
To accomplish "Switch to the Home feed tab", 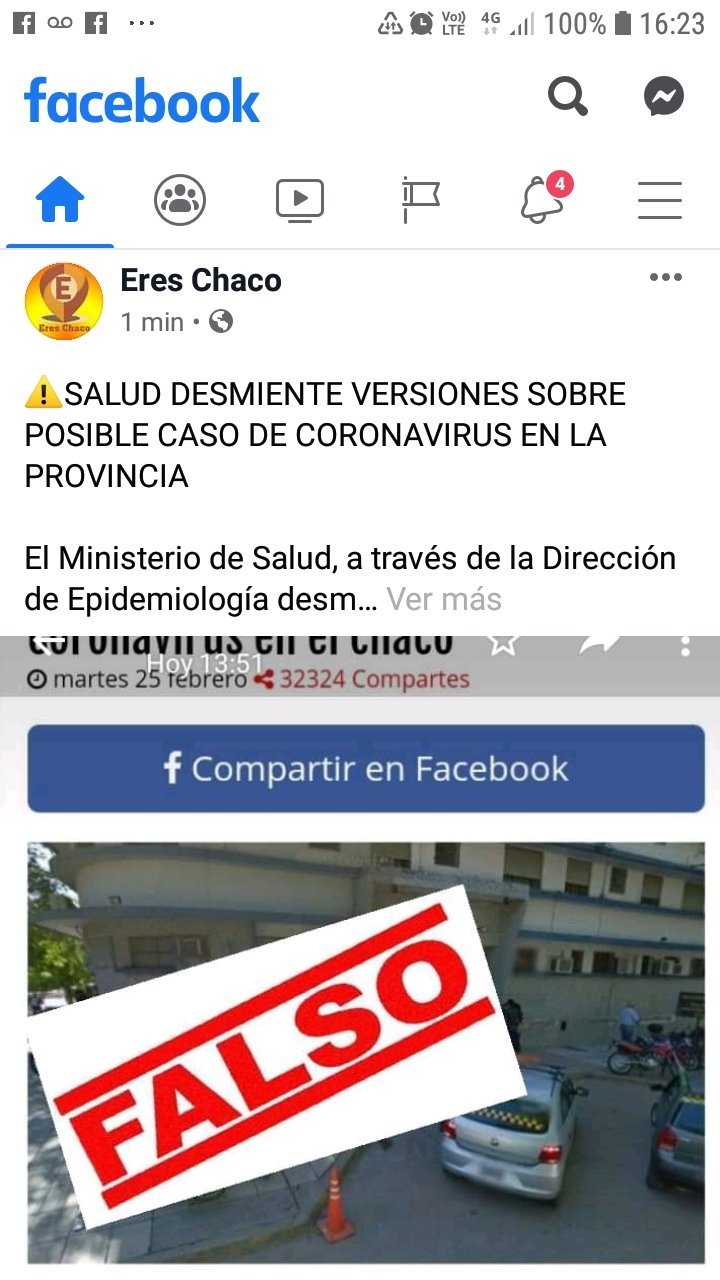I will 60,200.
